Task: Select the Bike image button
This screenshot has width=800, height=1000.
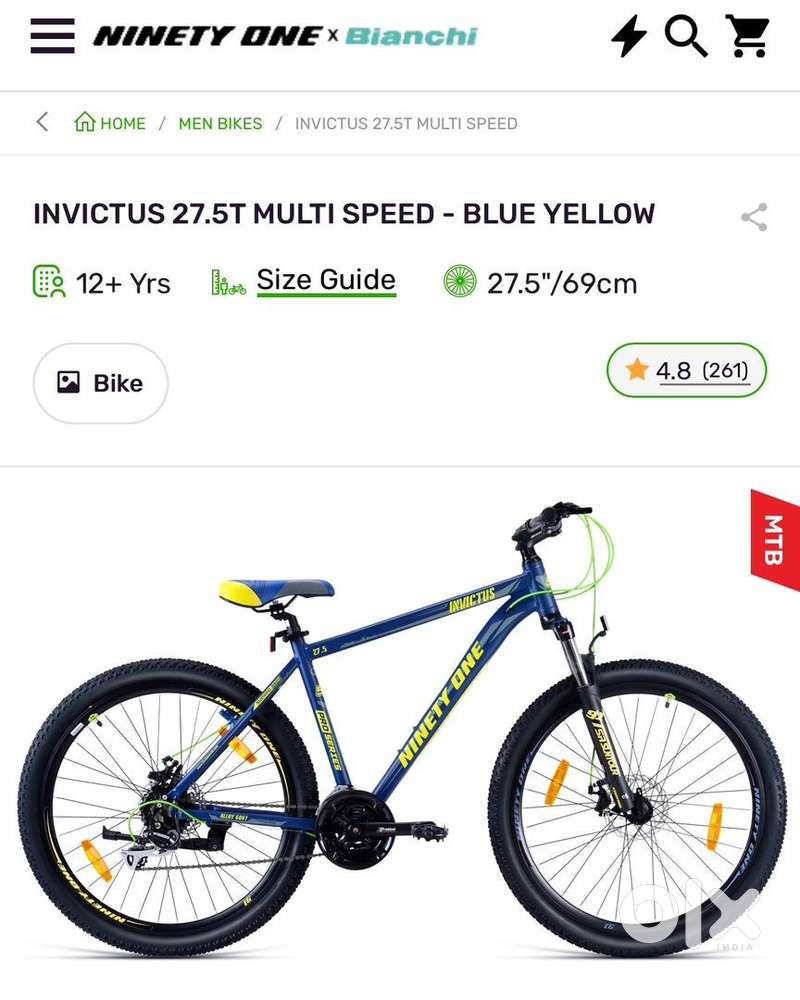Action: 100,383
